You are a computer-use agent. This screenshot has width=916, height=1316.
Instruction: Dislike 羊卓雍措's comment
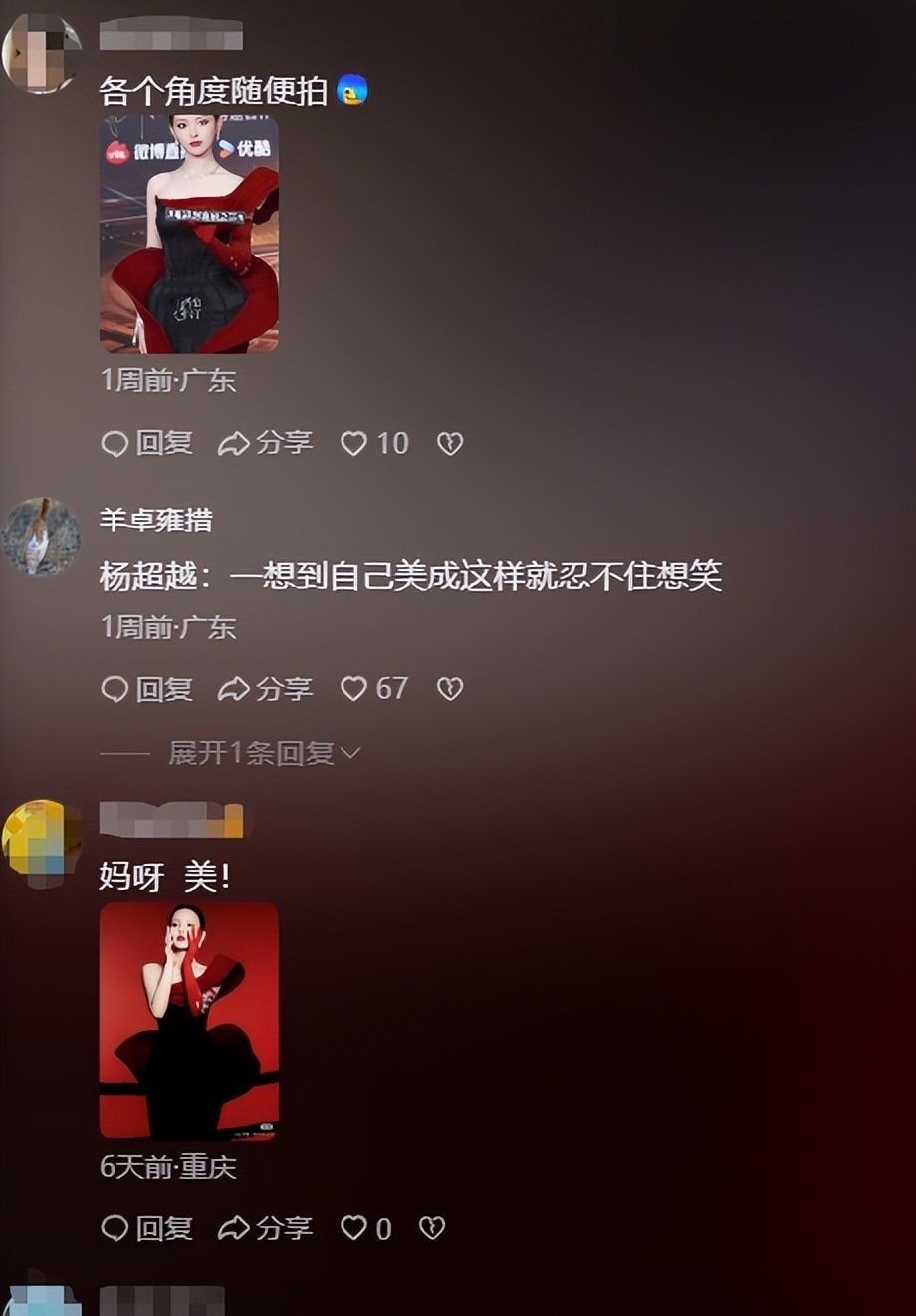pyautogui.click(x=450, y=688)
